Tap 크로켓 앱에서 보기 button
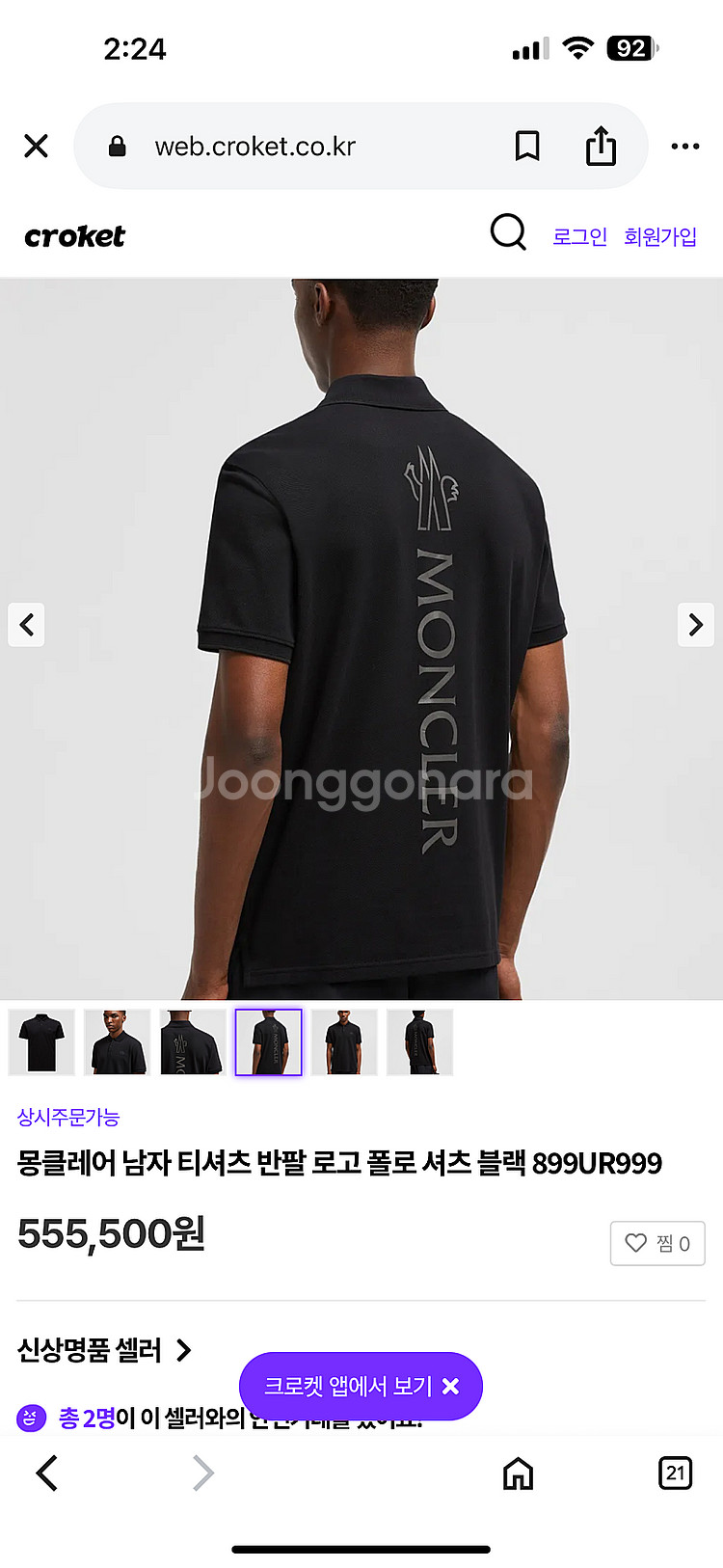Screen dimensions: 723x1568 (x=347, y=1386)
